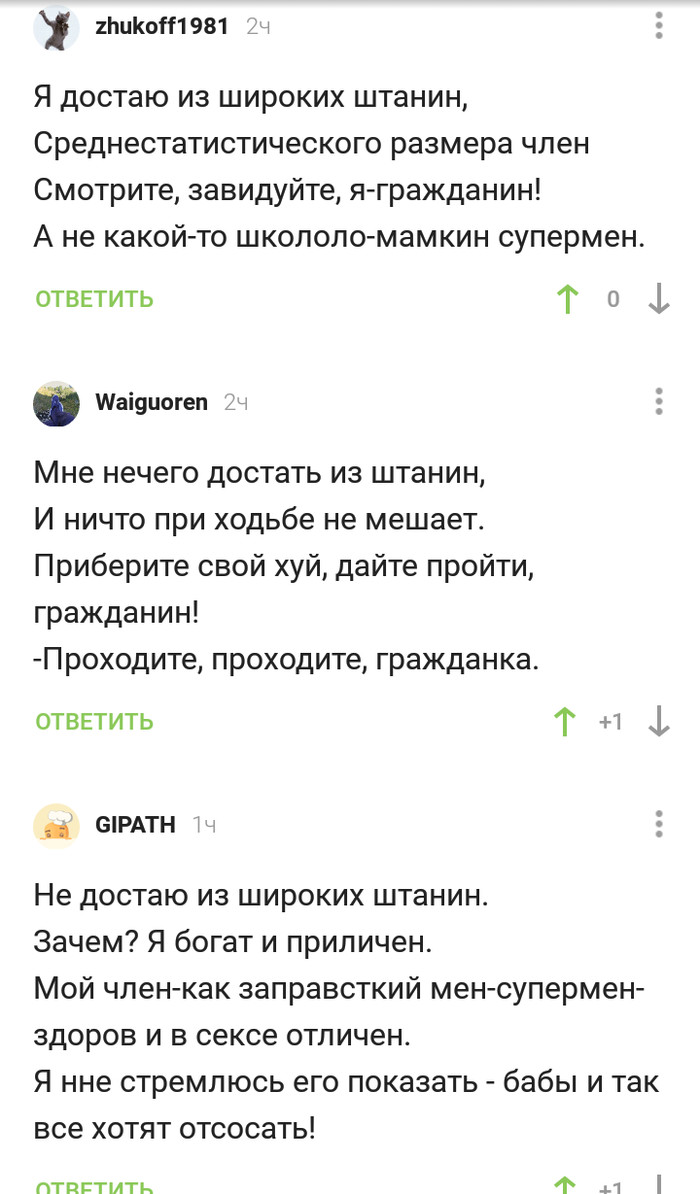Upvote zhukoff1981's comment

click(x=567, y=299)
